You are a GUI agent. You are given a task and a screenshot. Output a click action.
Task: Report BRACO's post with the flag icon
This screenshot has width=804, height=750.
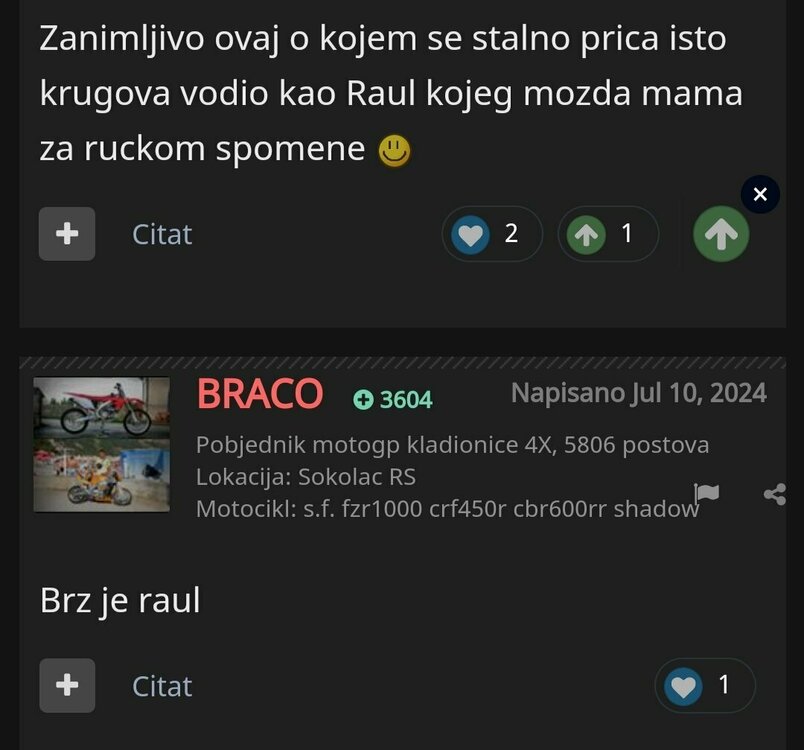tap(707, 493)
